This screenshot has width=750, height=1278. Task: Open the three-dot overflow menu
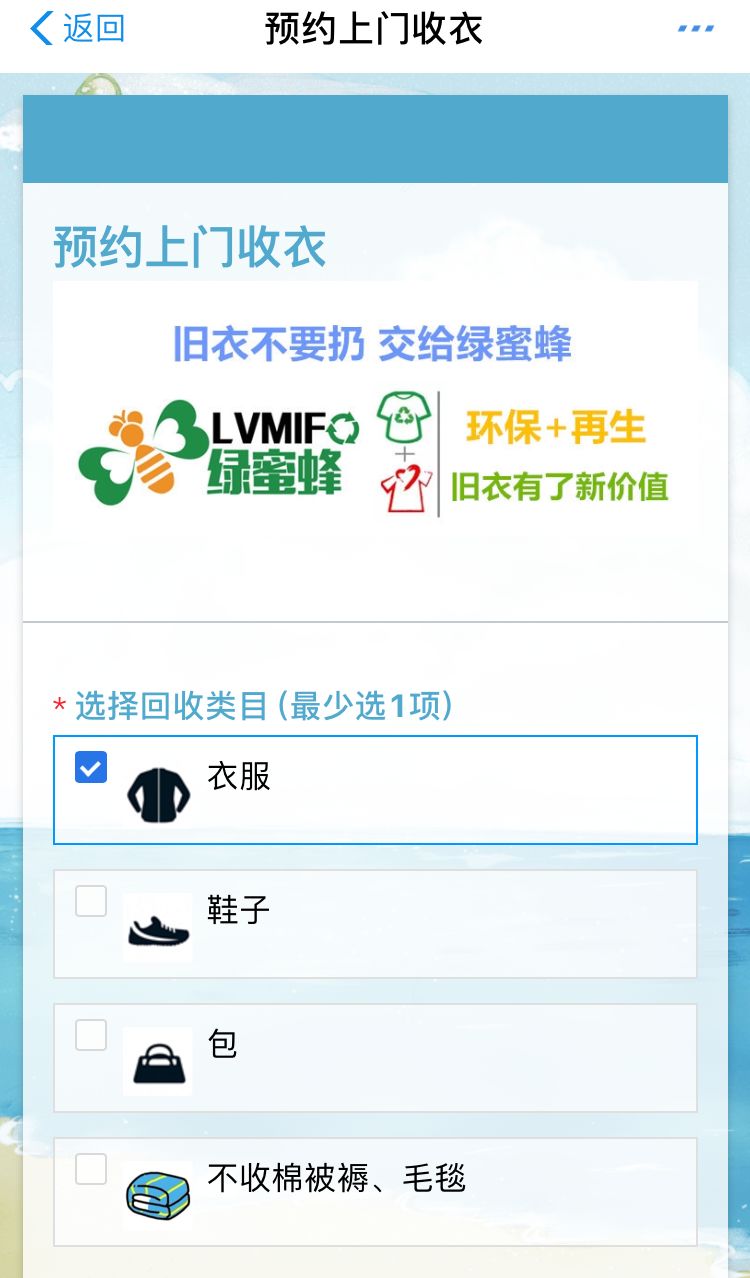(695, 29)
